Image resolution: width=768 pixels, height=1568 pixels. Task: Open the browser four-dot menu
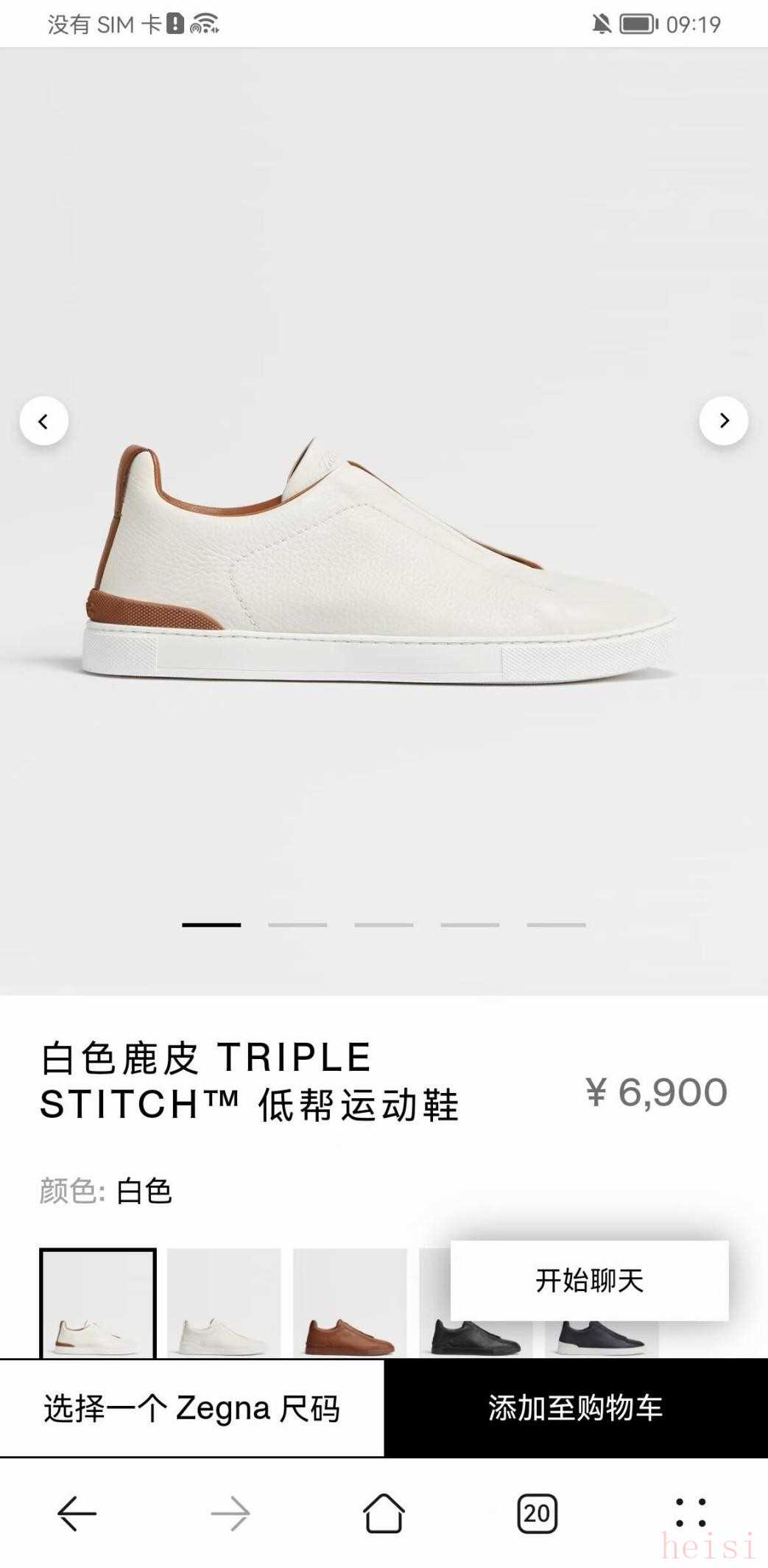(x=691, y=1513)
